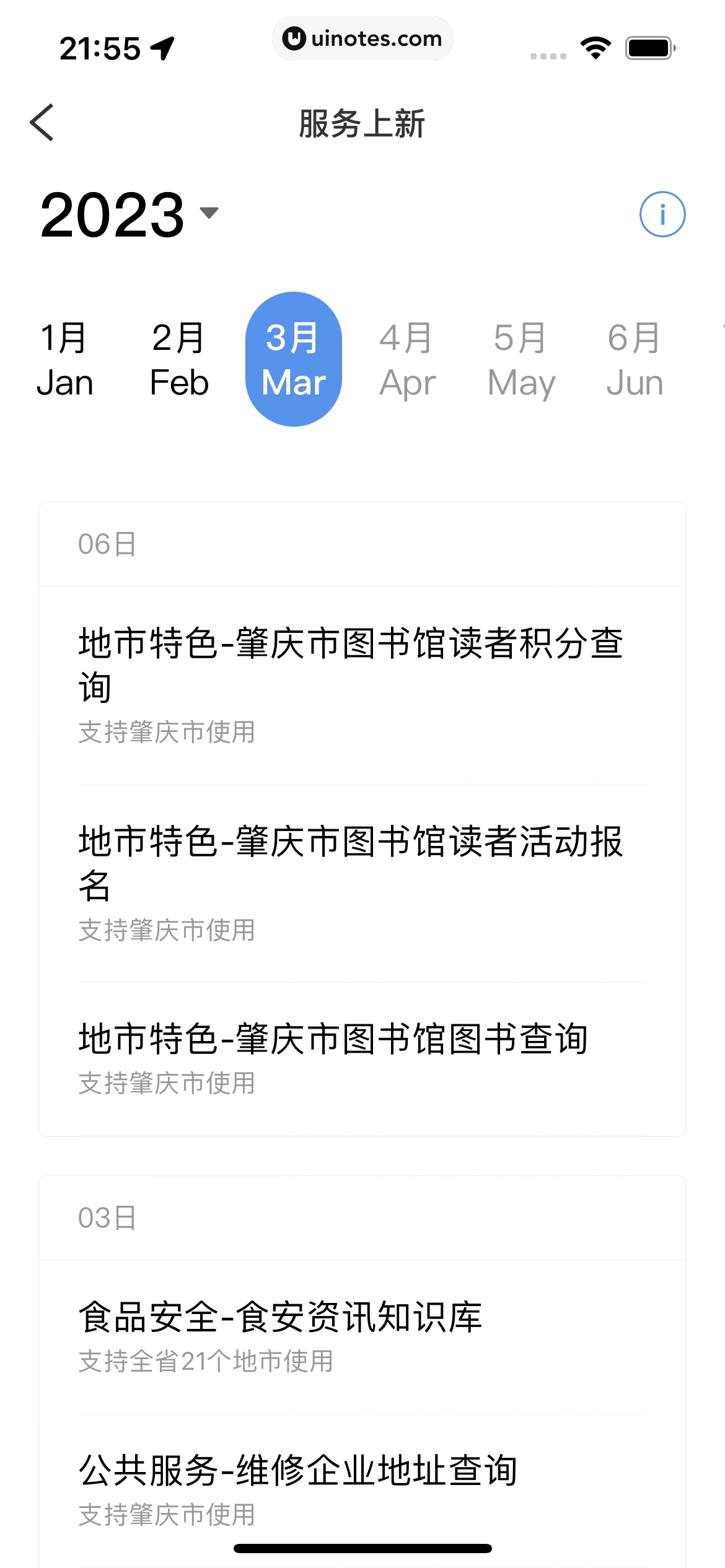The height and width of the screenshot is (1568, 725).
Task: Click the uinotes.com pill at the top
Action: [x=362, y=38]
